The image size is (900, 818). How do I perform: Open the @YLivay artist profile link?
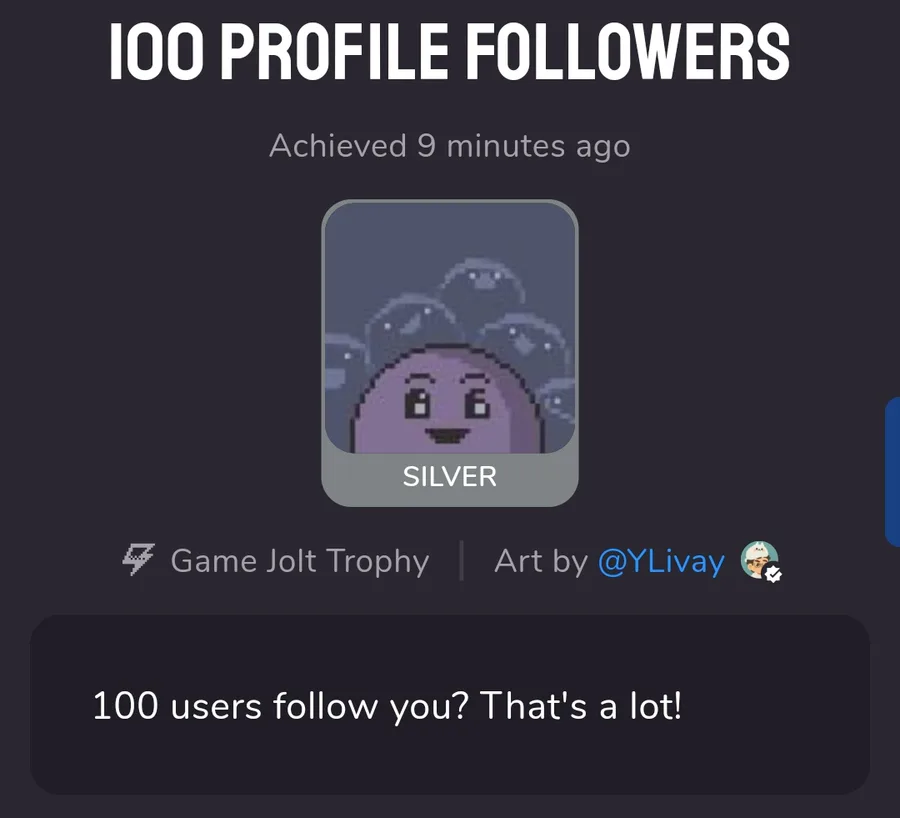660,562
